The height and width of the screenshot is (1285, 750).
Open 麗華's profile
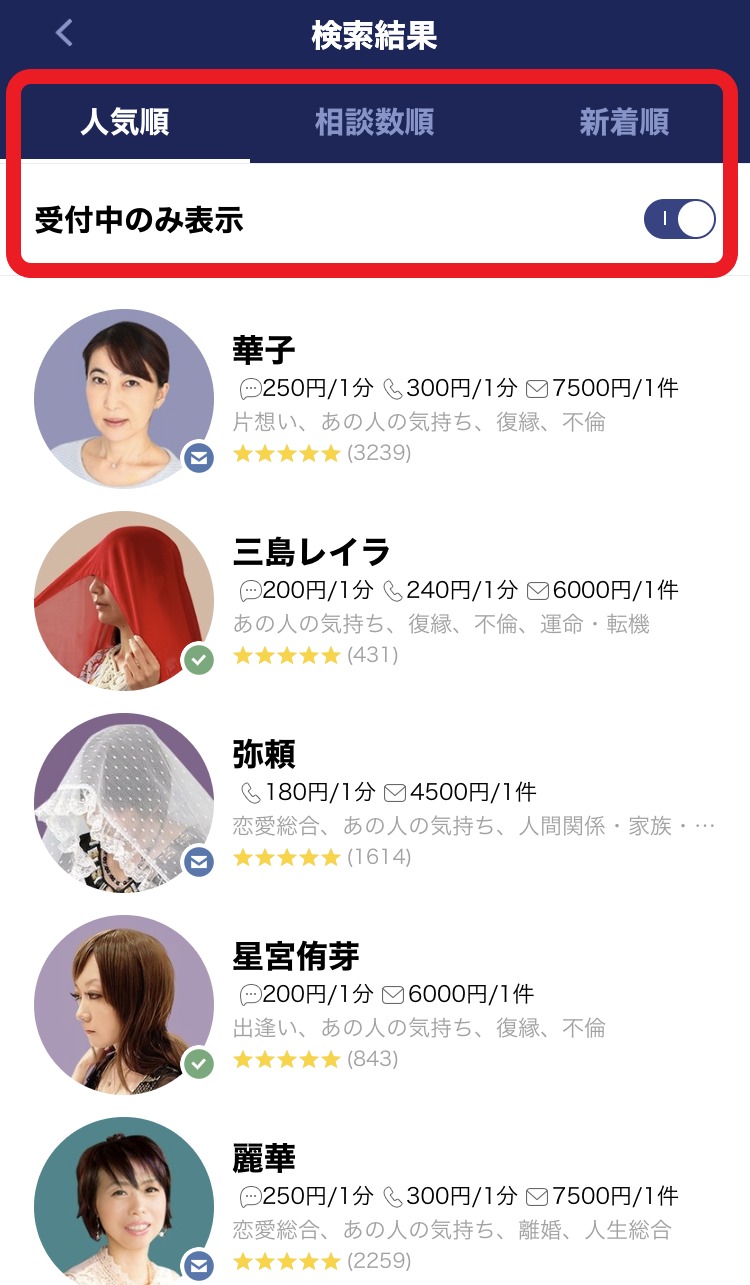(x=264, y=1158)
